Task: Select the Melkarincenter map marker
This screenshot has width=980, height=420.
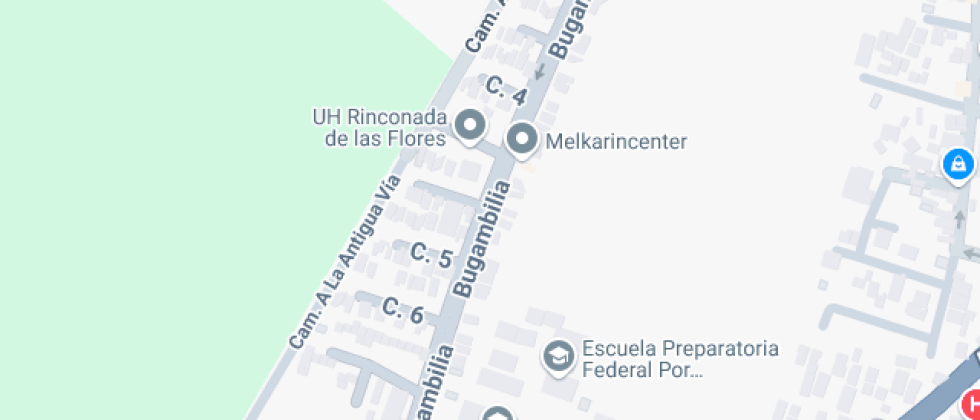Action: coord(521,140)
